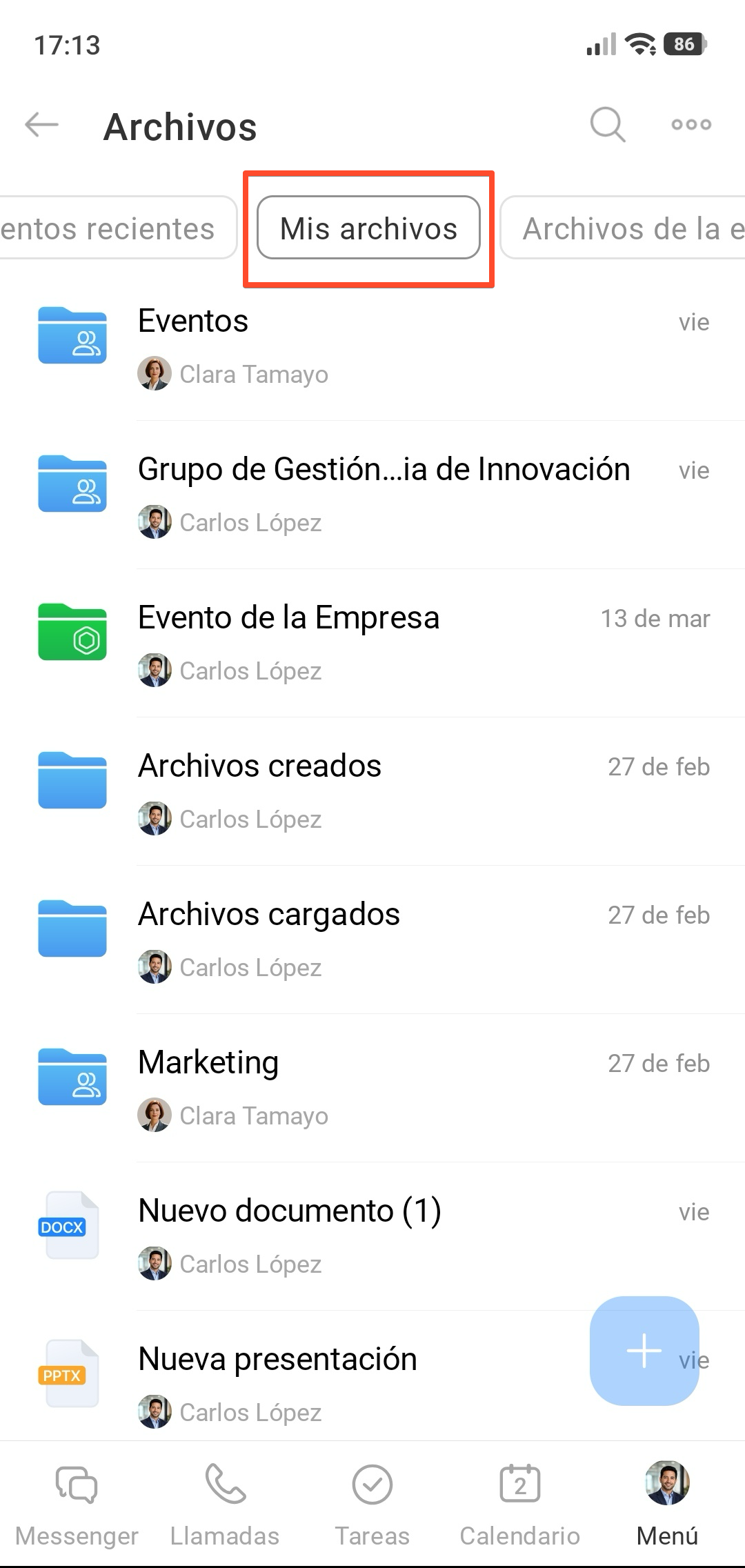The height and width of the screenshot is (1568, 745).
Task: Open the Grupo de Gestión folder
Action: coord(372,495)
